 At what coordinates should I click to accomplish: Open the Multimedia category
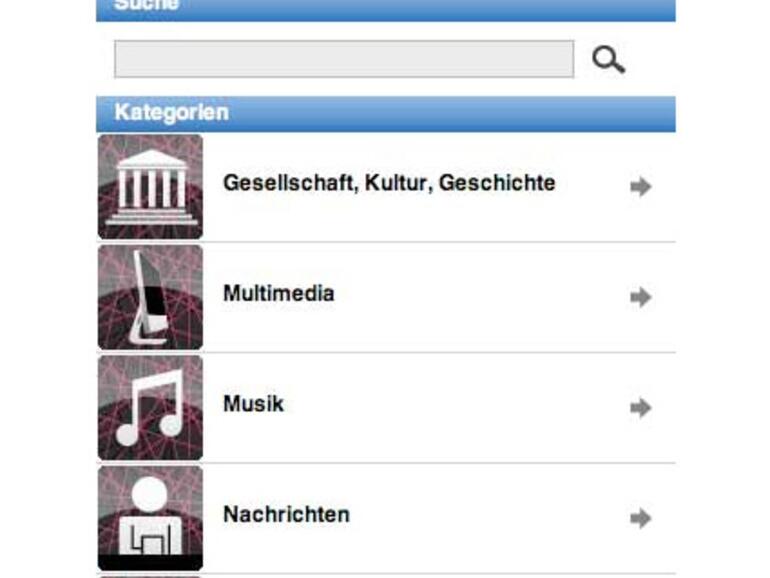388,295
